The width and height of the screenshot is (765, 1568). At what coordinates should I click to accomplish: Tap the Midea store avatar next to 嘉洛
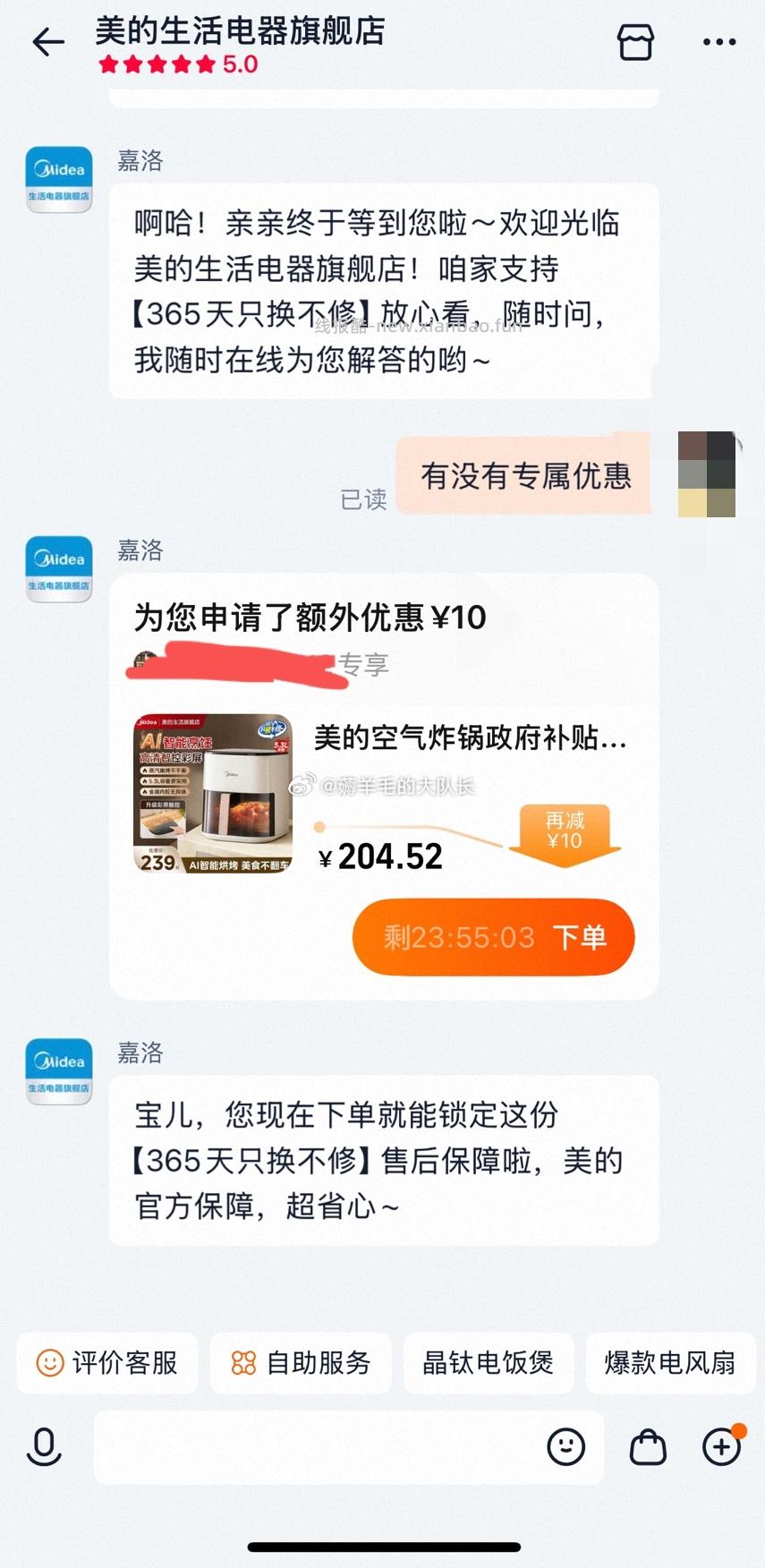pos(58,568)
